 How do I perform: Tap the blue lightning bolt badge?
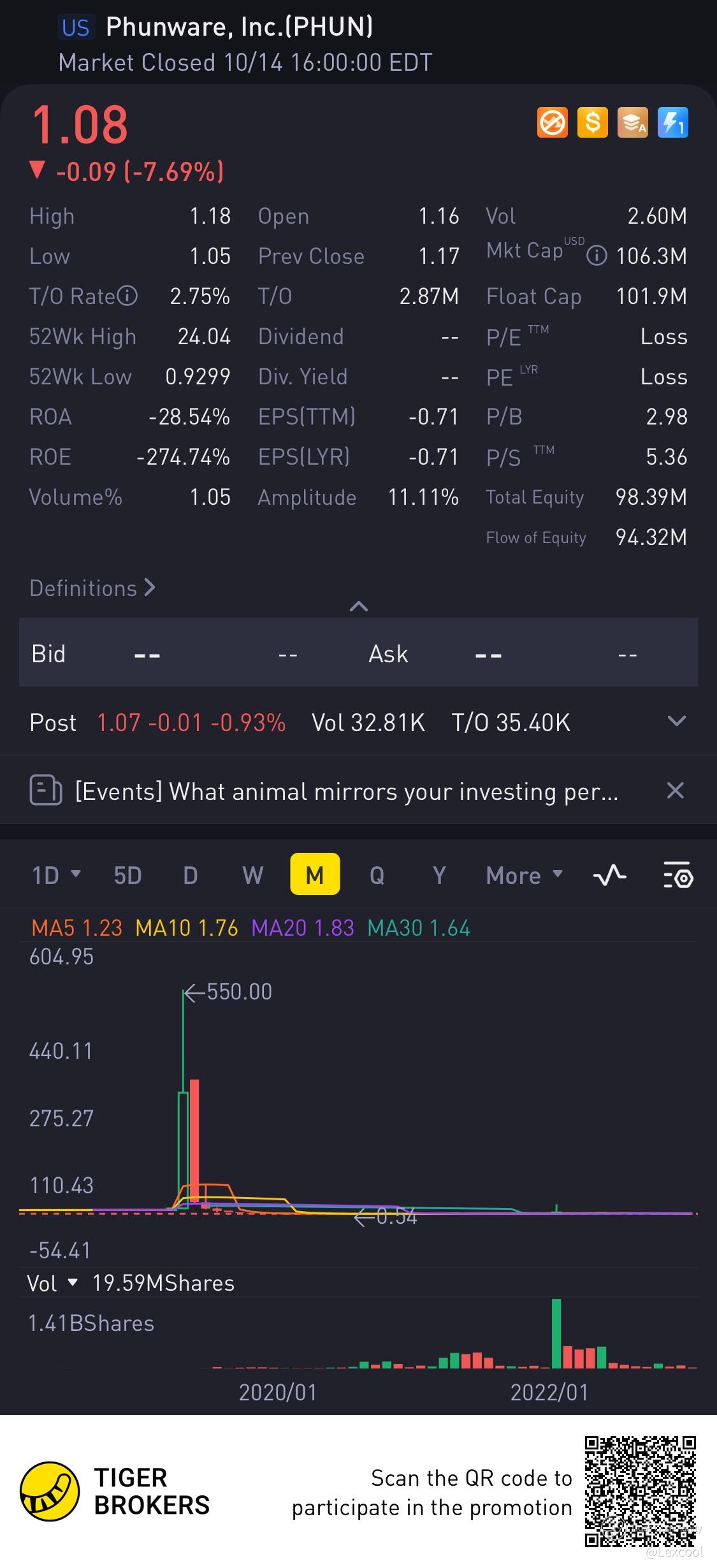pos(672,122)
